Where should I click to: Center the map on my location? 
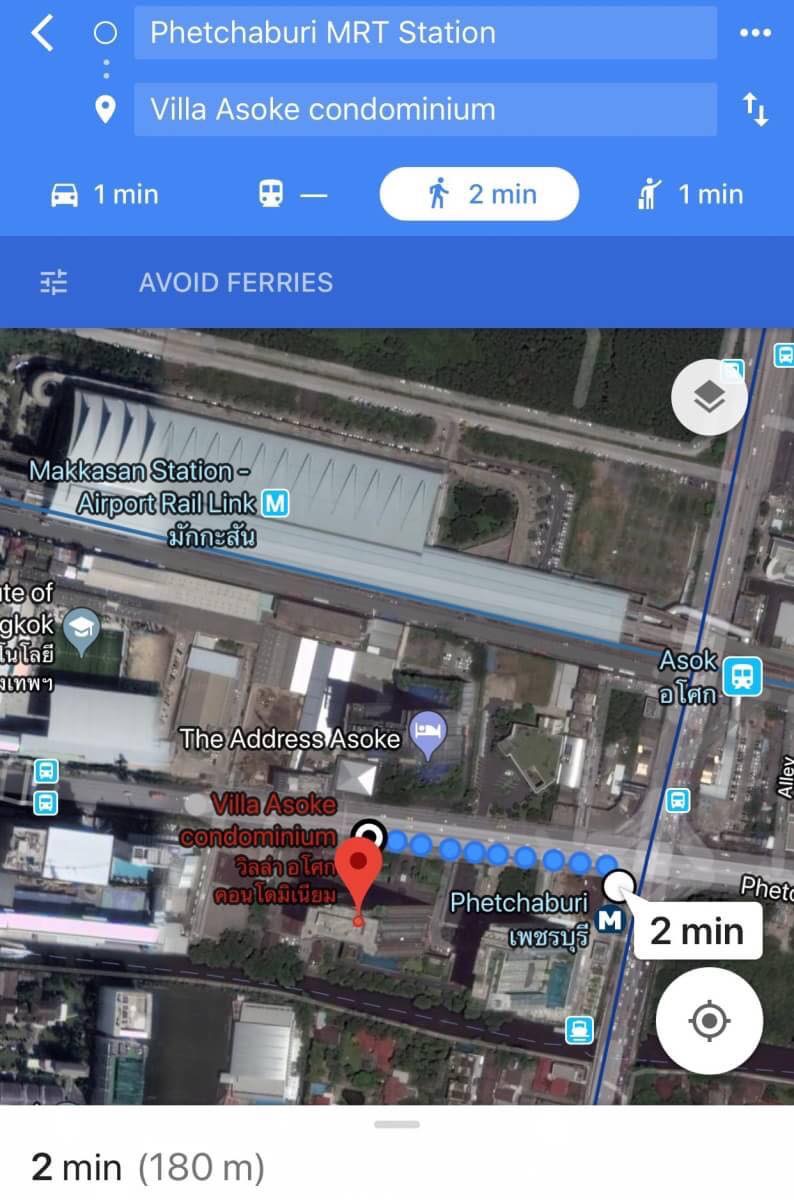point(709,1021)
